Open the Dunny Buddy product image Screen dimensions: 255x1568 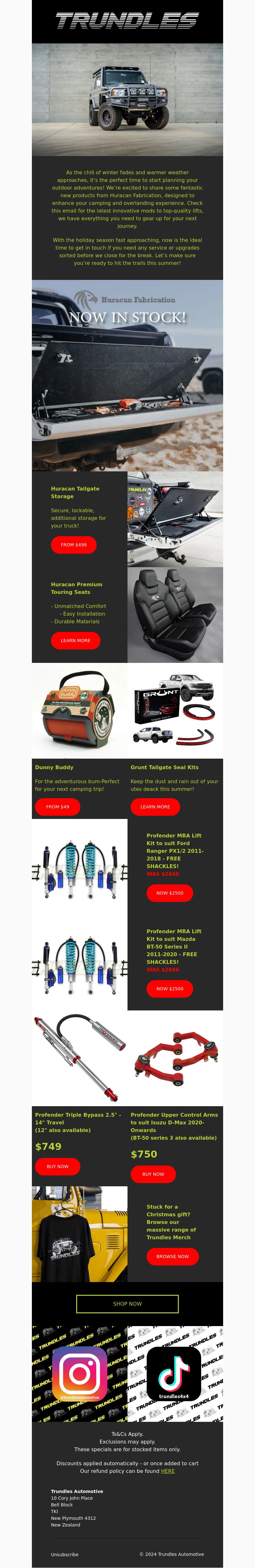tap(80, 710)
